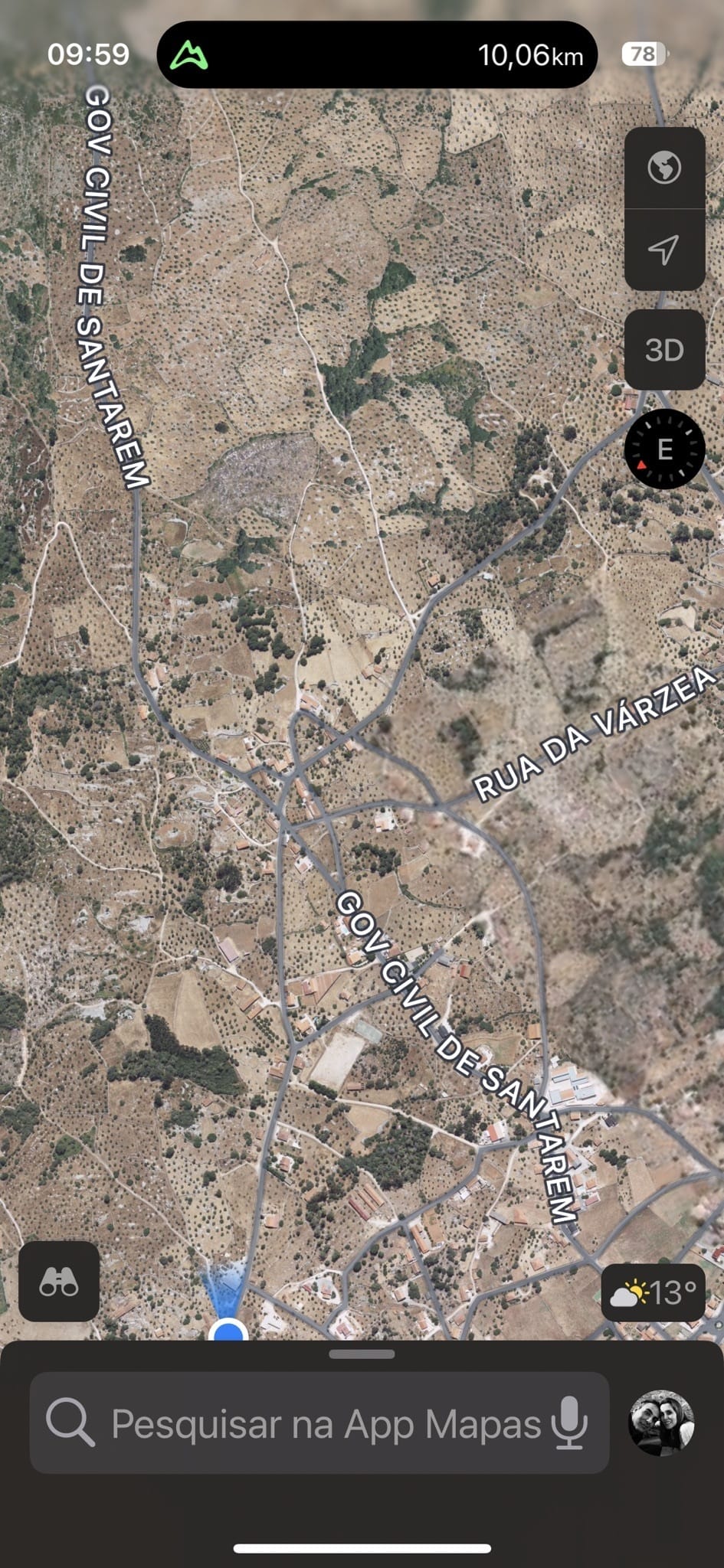Open Look Around binoculars button
Image resolution: width=724 pixels, height=1568 pixels.
pos(59,1281)
